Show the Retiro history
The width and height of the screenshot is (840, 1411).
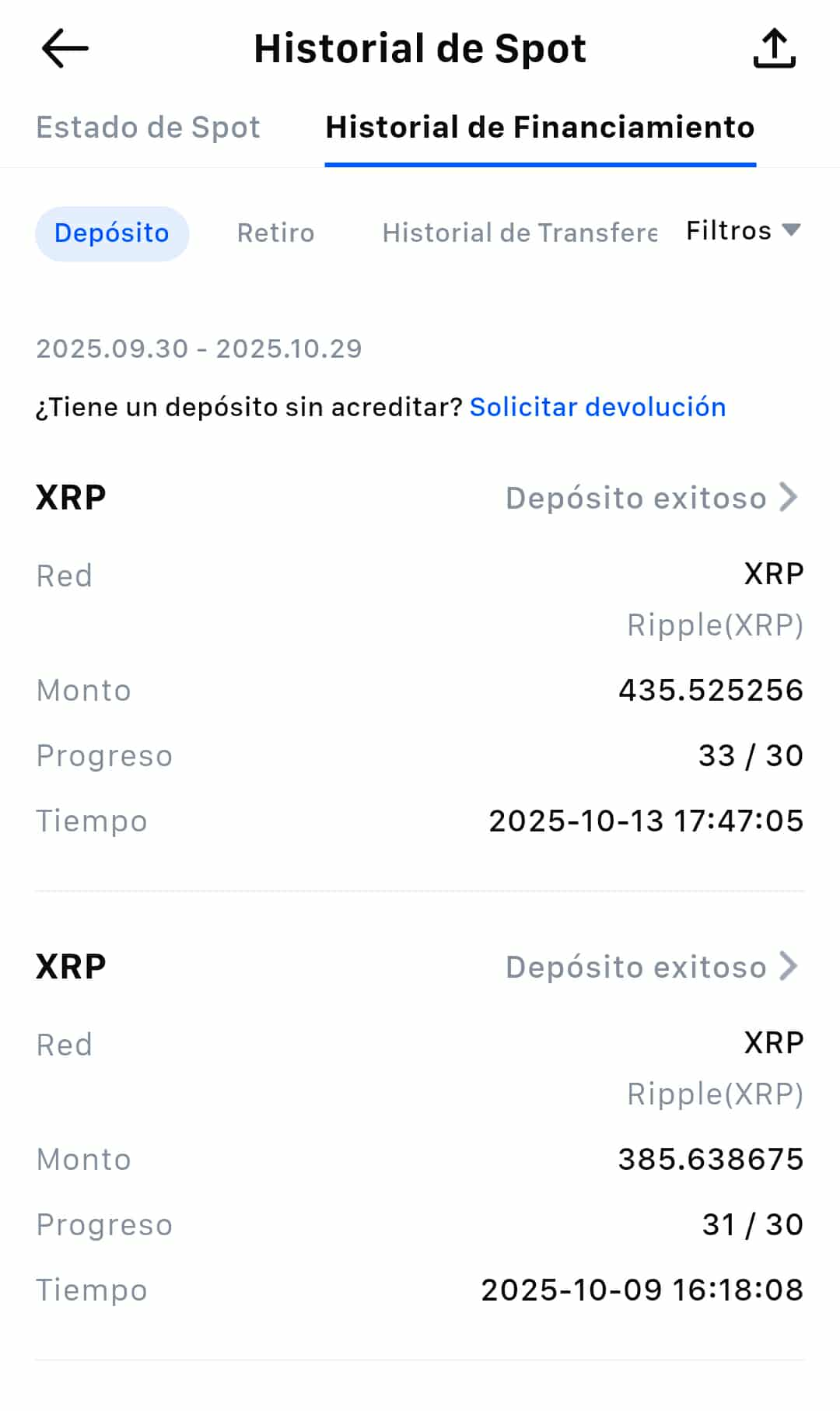(x=275, y=233)
